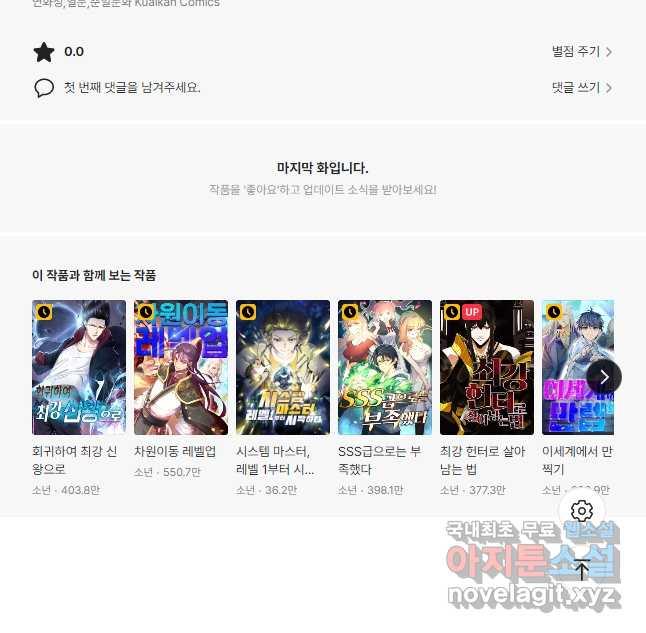Open the viewer settings gear
646x633 pixels.
point(582,512)
